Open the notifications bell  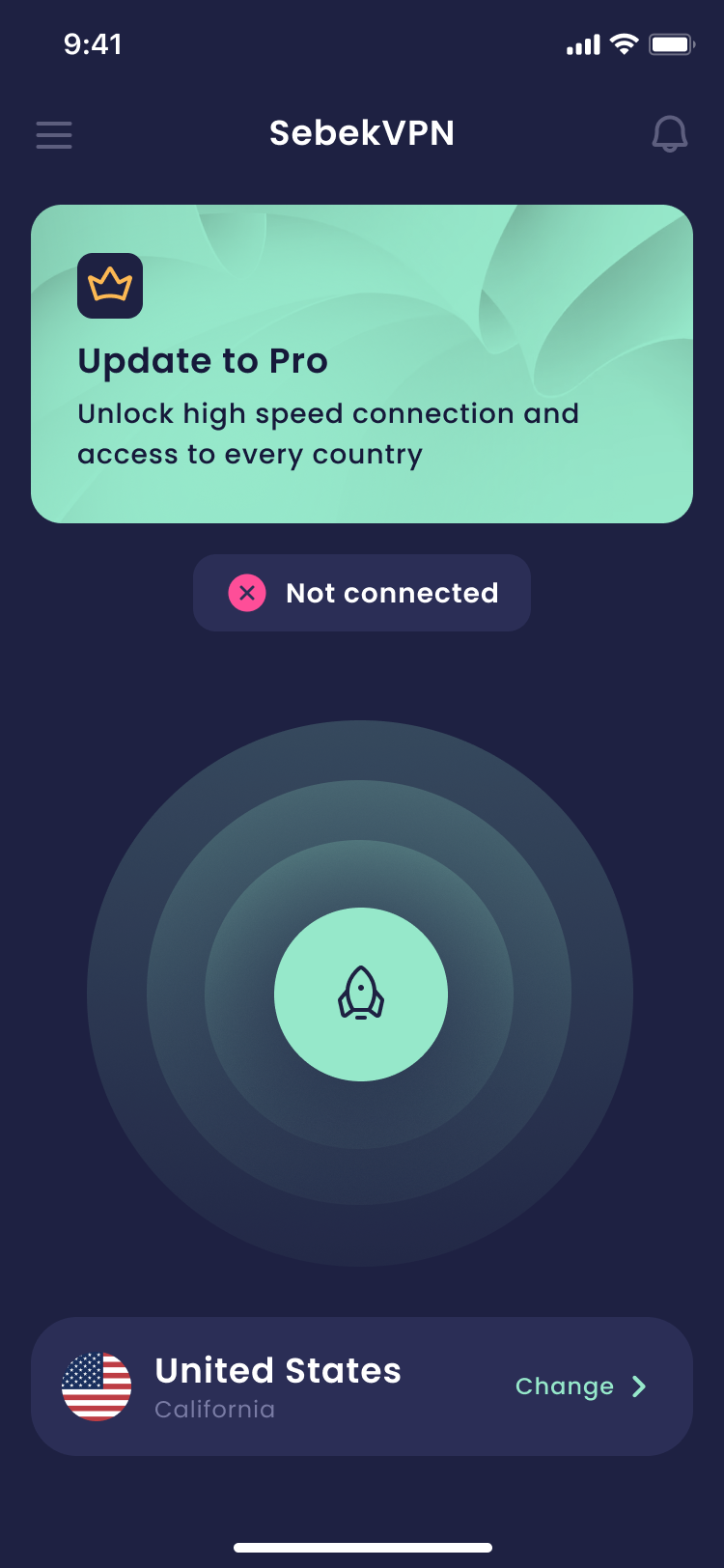point(669,134)
